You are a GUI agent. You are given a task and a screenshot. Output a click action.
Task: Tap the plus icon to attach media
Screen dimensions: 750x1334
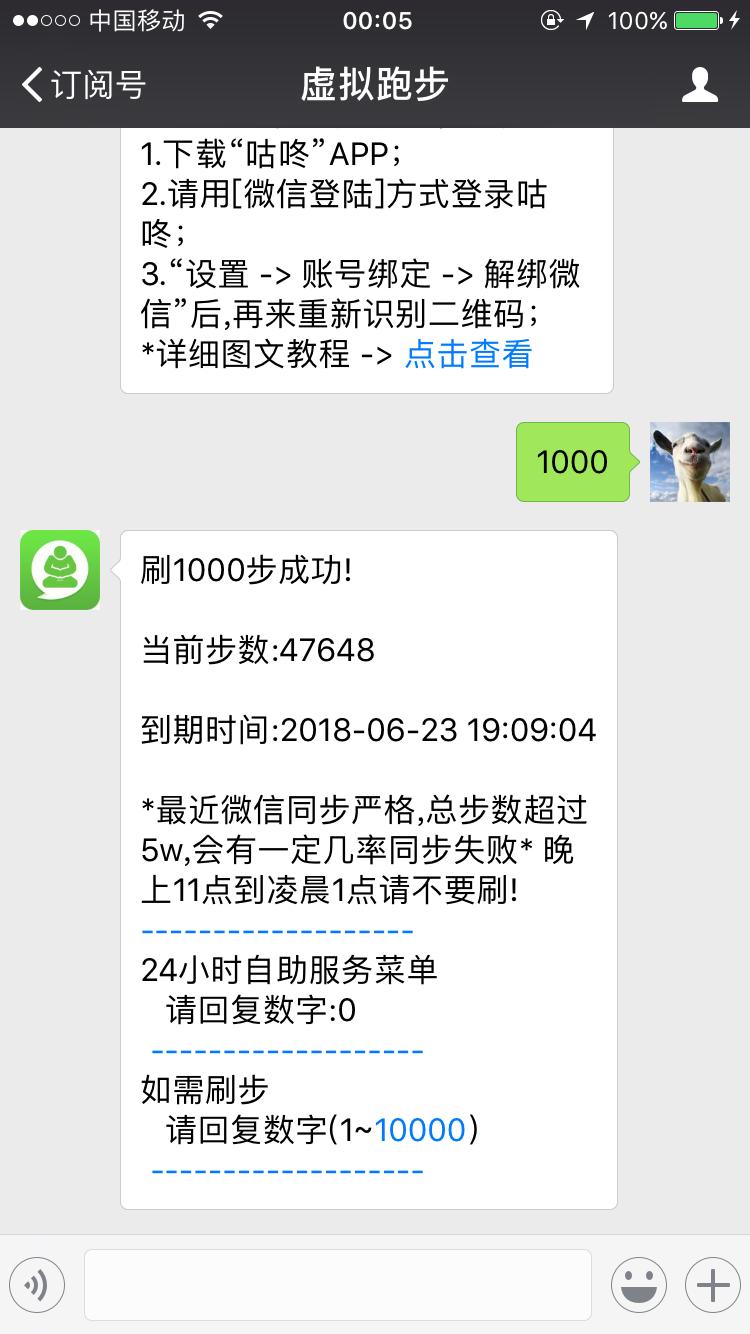(x=711, y=1284)
